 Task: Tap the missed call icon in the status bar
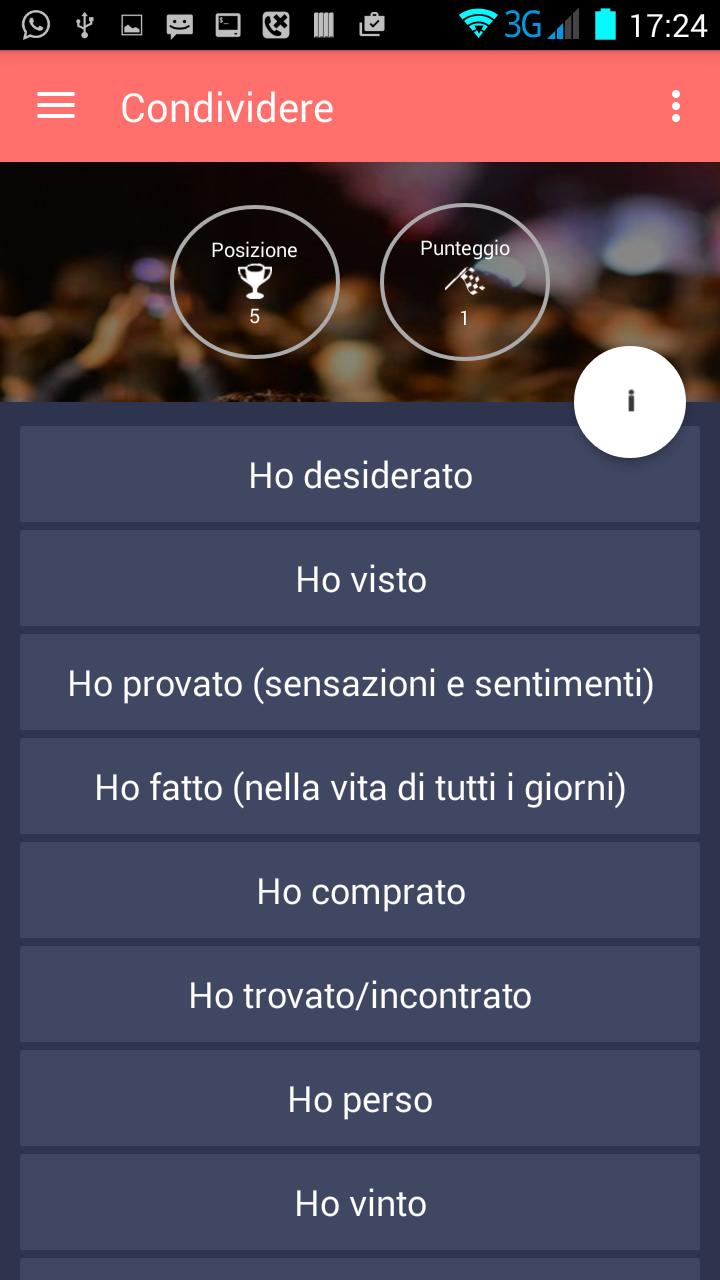pos(277,27)
